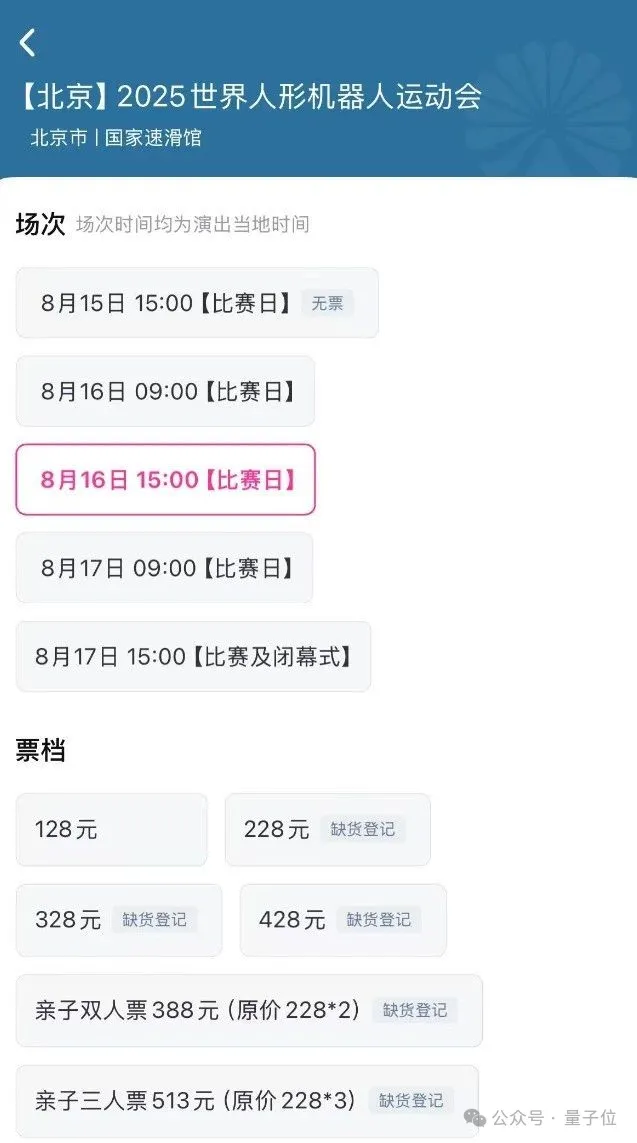Screen dimensions: 637x1143
Task: Select the 8月15日 15:00 session
Action: 196,303
